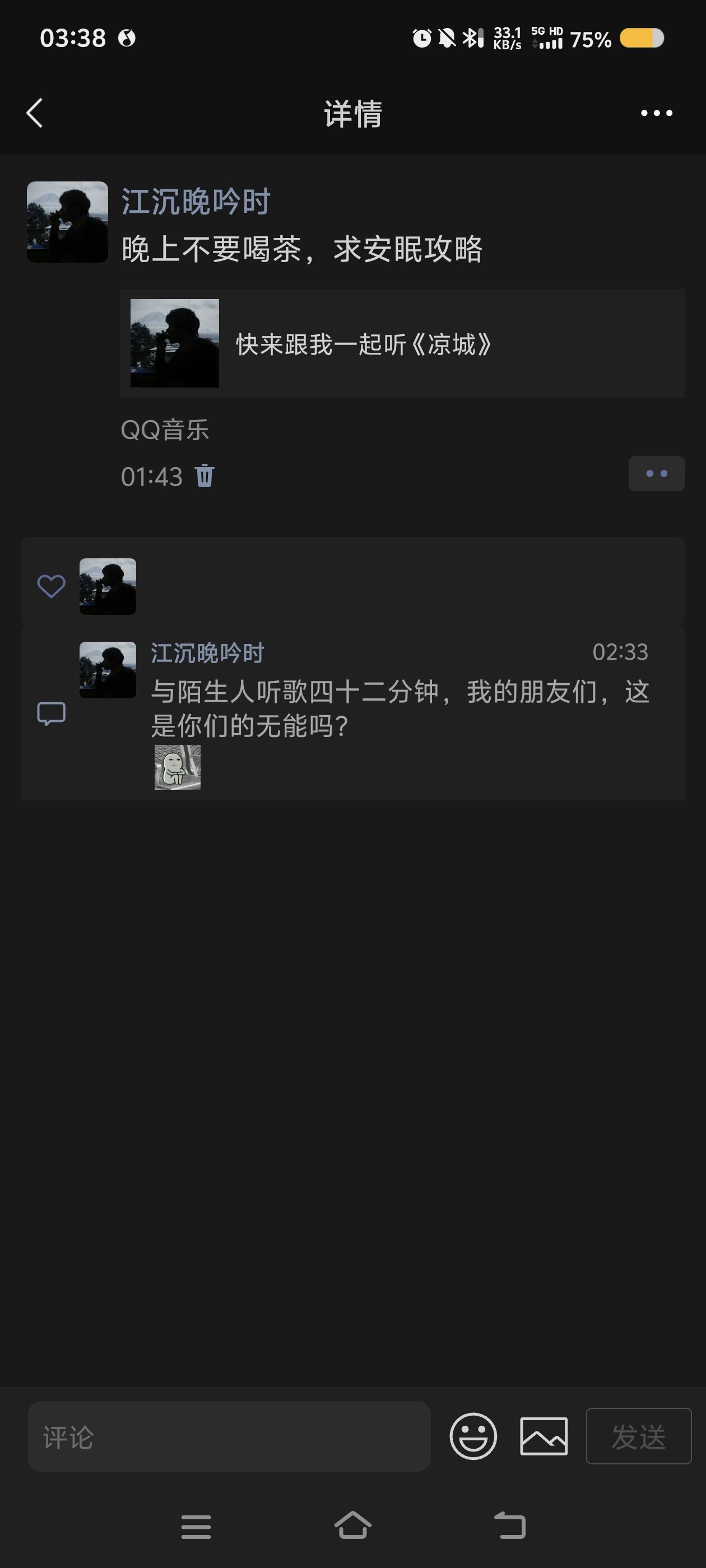Go to the system home screen
The height and width of the screenshot is (1568, 706).
click(352, 1525)
